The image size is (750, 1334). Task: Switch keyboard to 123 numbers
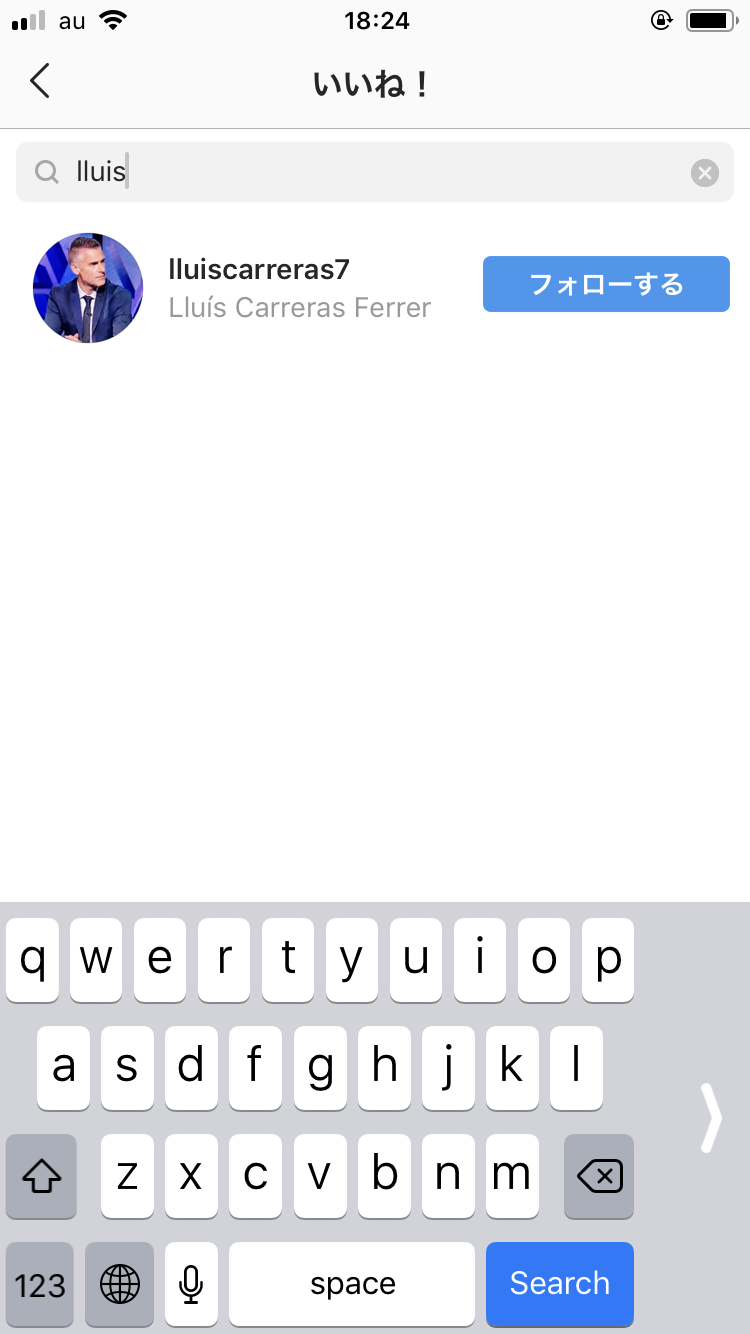point(40,1284)
